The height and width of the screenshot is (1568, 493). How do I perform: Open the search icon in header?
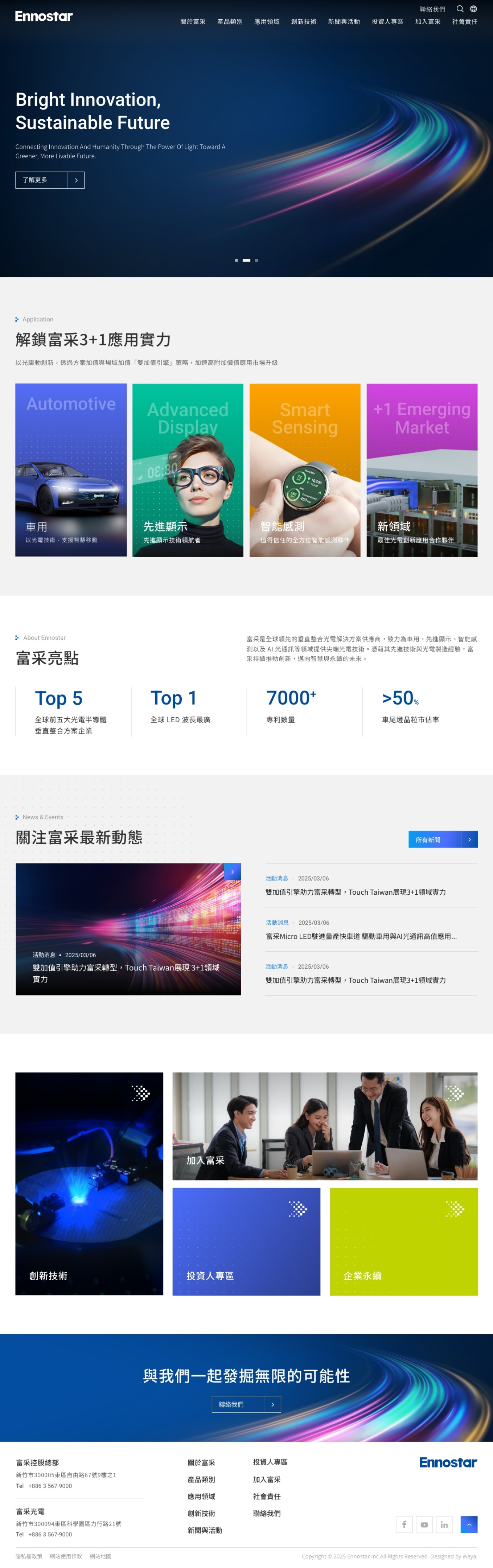[x=460, y=9]
